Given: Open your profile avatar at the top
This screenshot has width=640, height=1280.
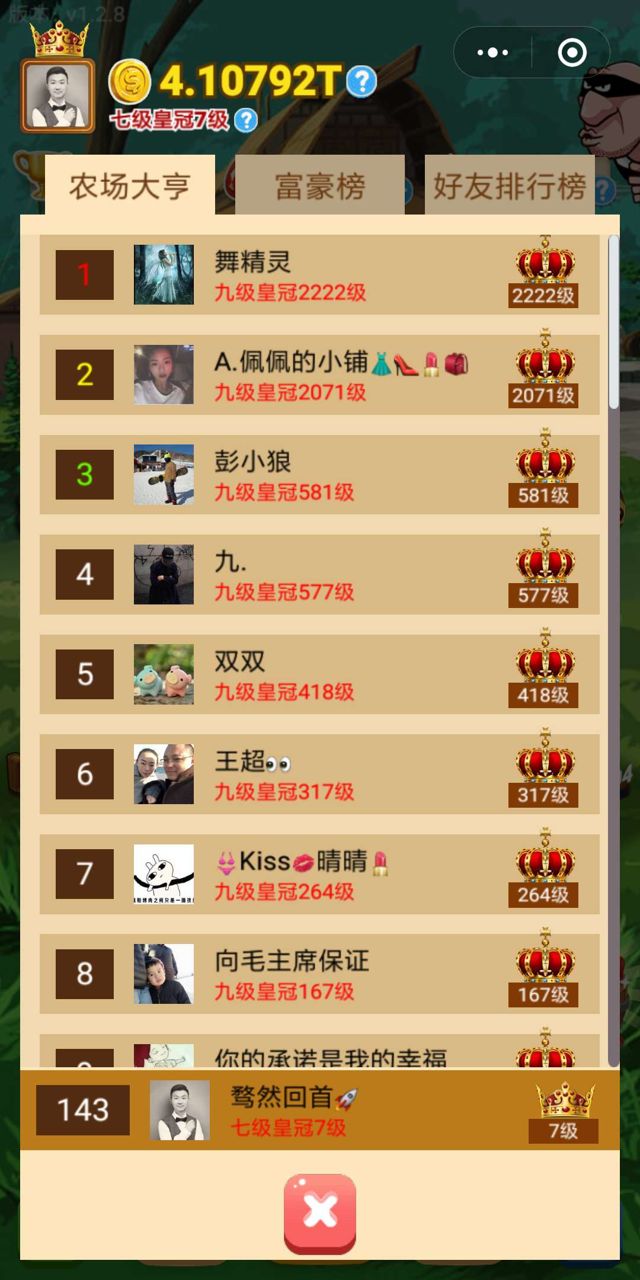Looking at the screenshot, I should pos(58,96).
